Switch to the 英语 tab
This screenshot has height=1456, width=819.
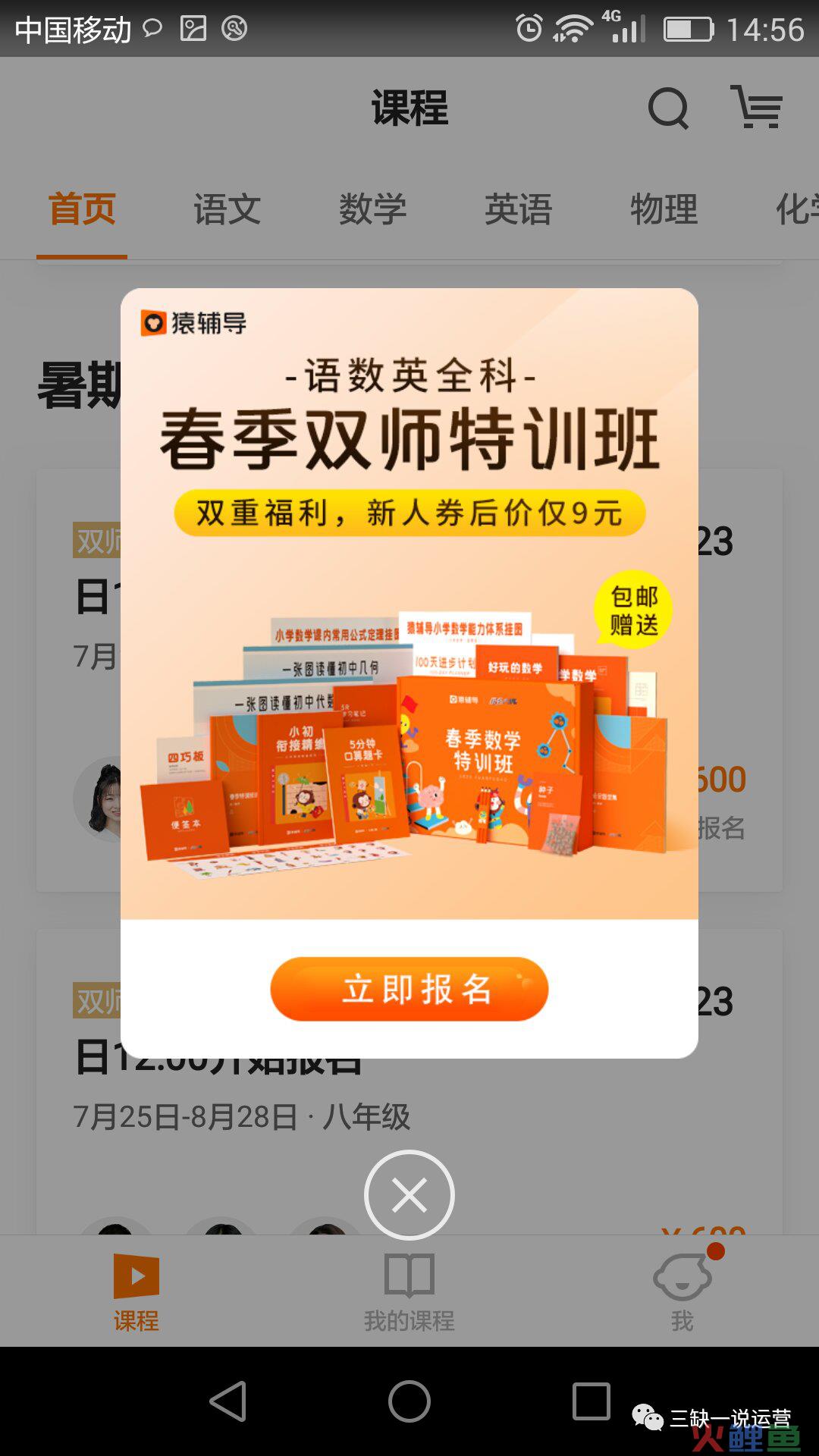click(x=519, y=209)
